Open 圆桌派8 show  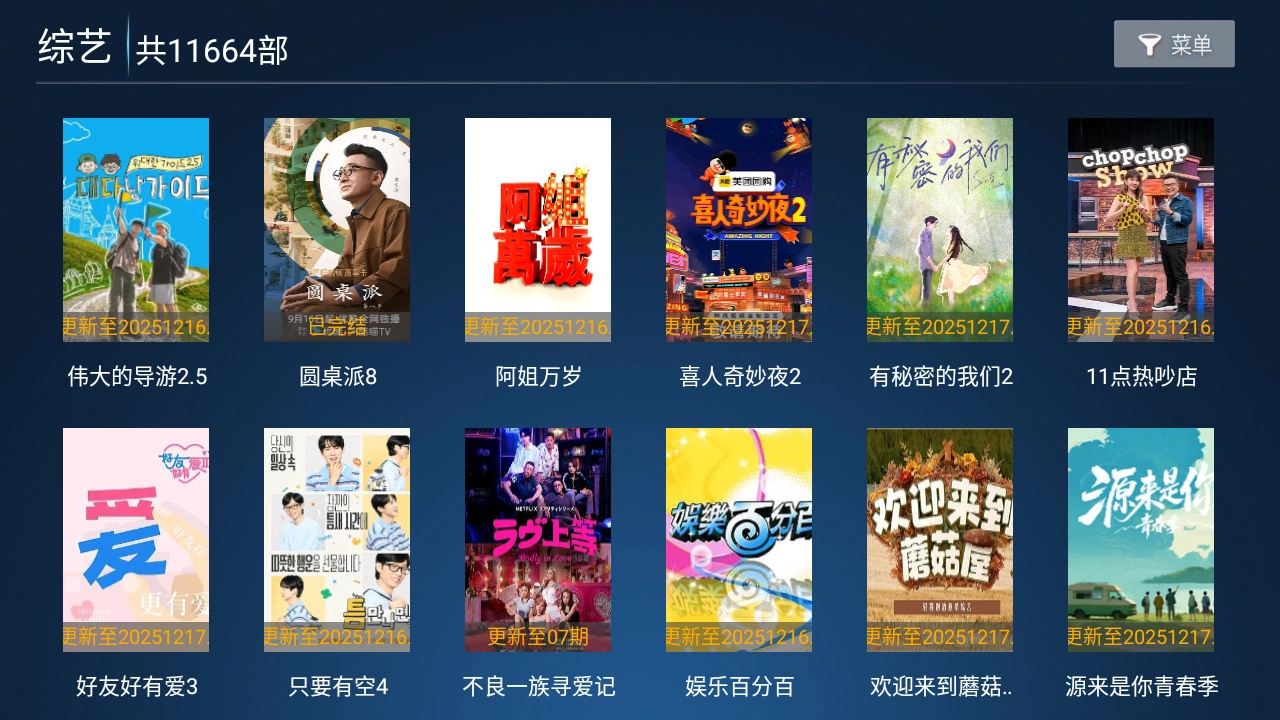(337, 230)
